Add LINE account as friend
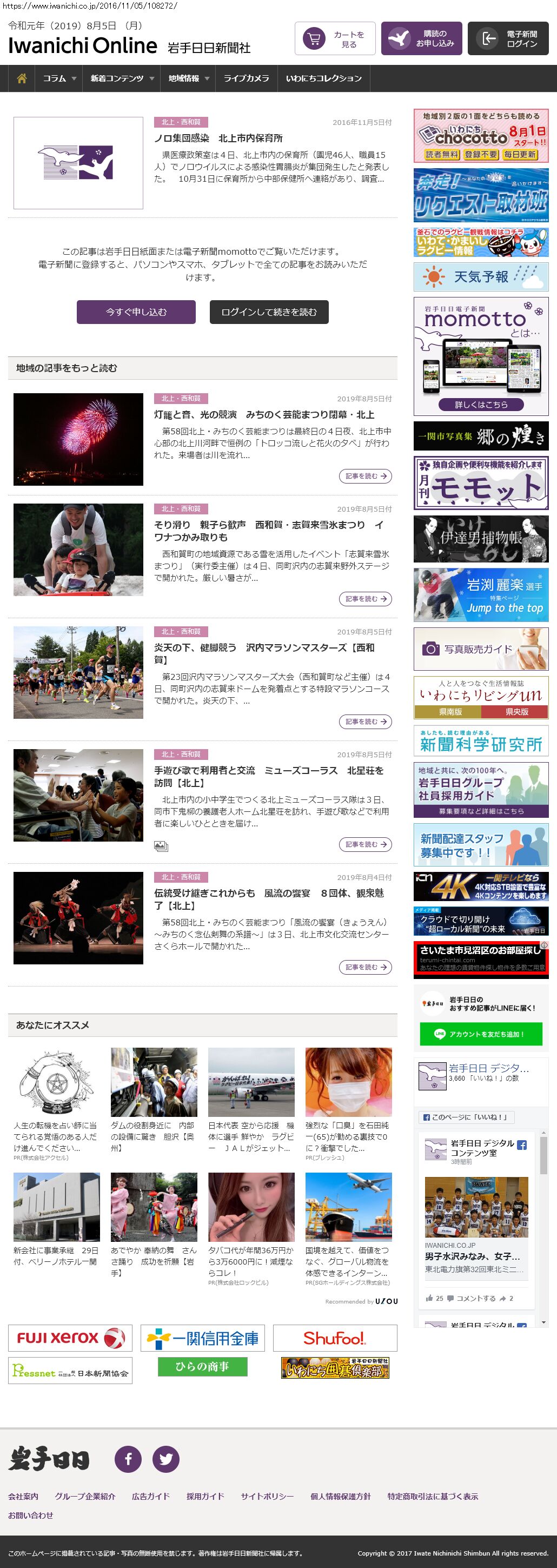Screen dimensions: 557x1568 [480, 1034]
